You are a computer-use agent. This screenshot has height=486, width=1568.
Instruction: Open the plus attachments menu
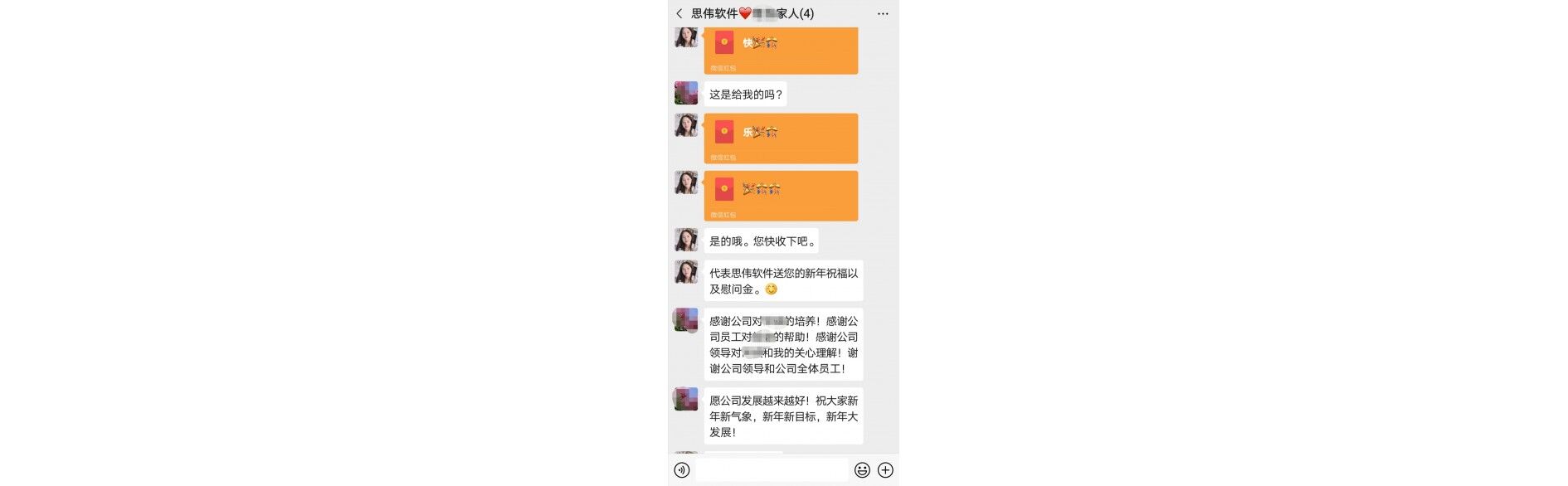pyautogui.click(x=885, y=470)
